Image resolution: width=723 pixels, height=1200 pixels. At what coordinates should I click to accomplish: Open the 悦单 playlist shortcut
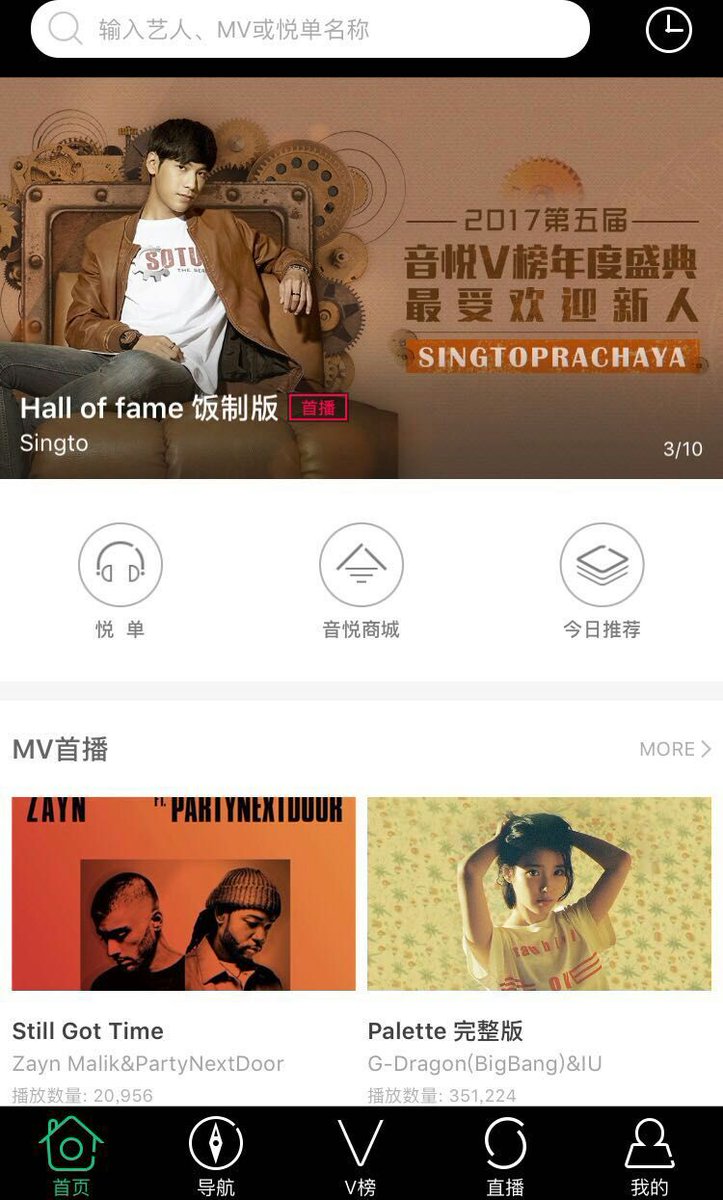(120, 582)
